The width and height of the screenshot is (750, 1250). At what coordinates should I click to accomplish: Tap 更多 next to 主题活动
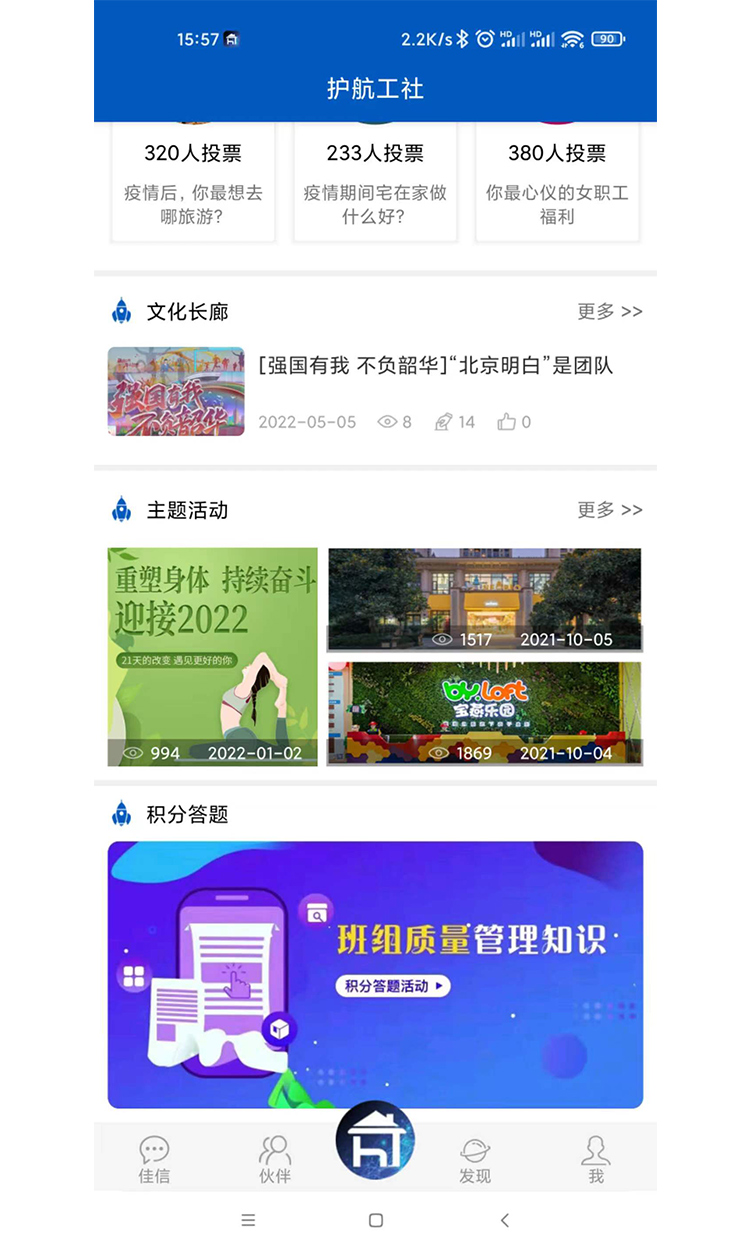609,510
